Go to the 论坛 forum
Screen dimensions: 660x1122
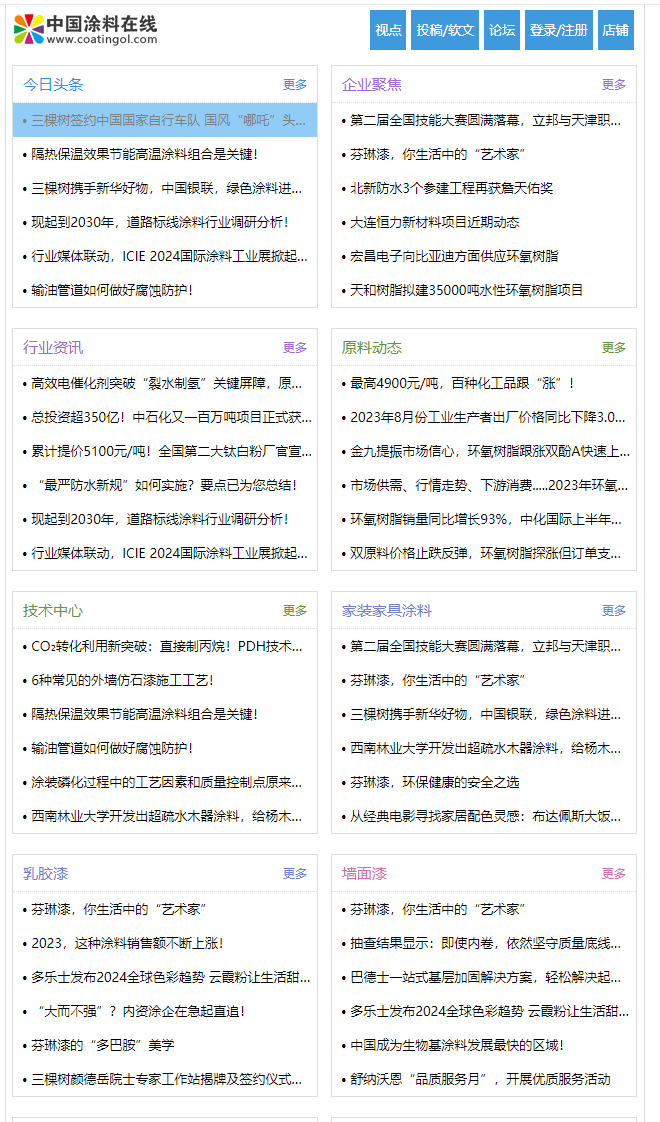coord(502,30)
